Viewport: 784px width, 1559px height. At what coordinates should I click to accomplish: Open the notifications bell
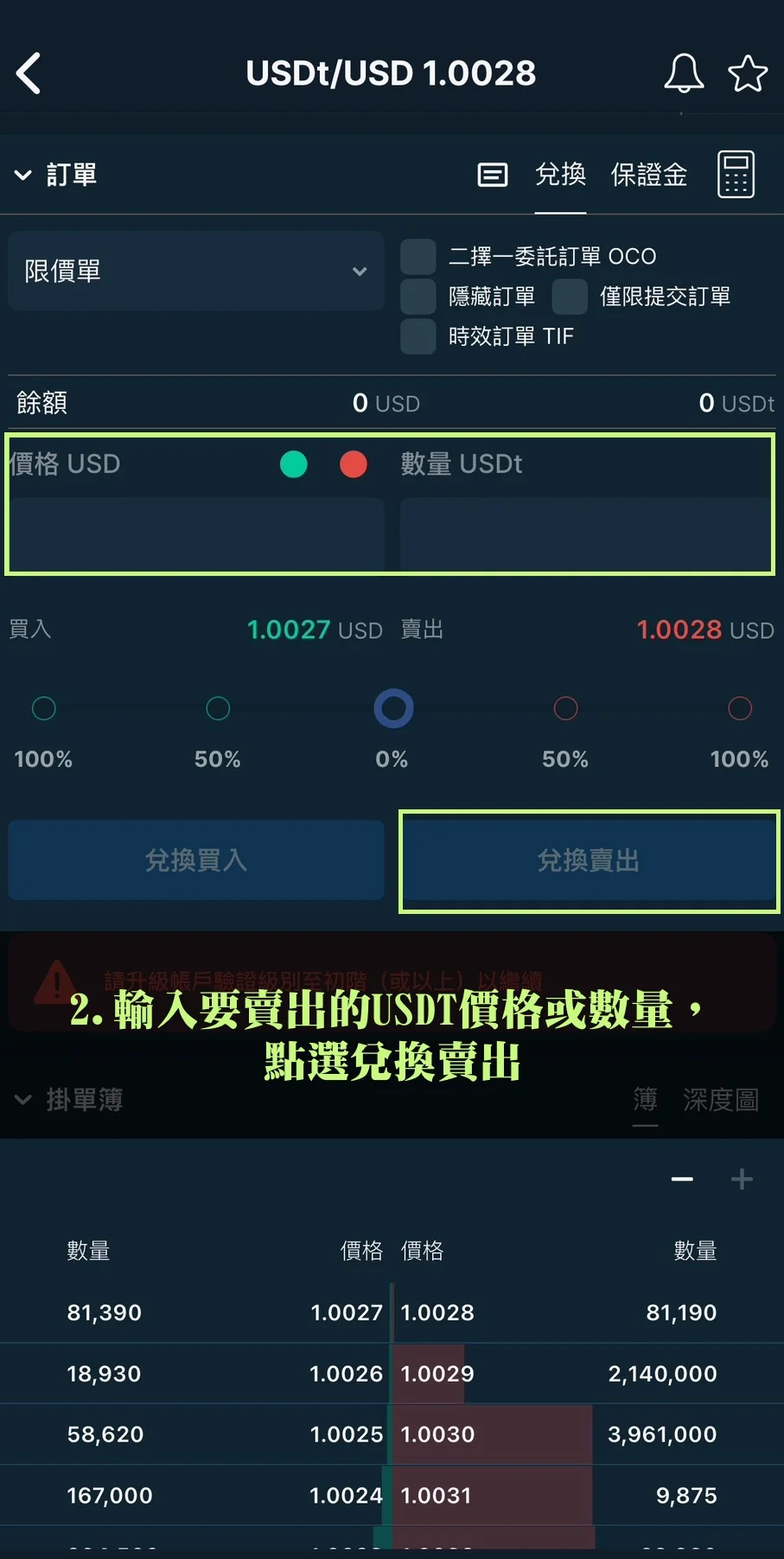pos(684,73)
